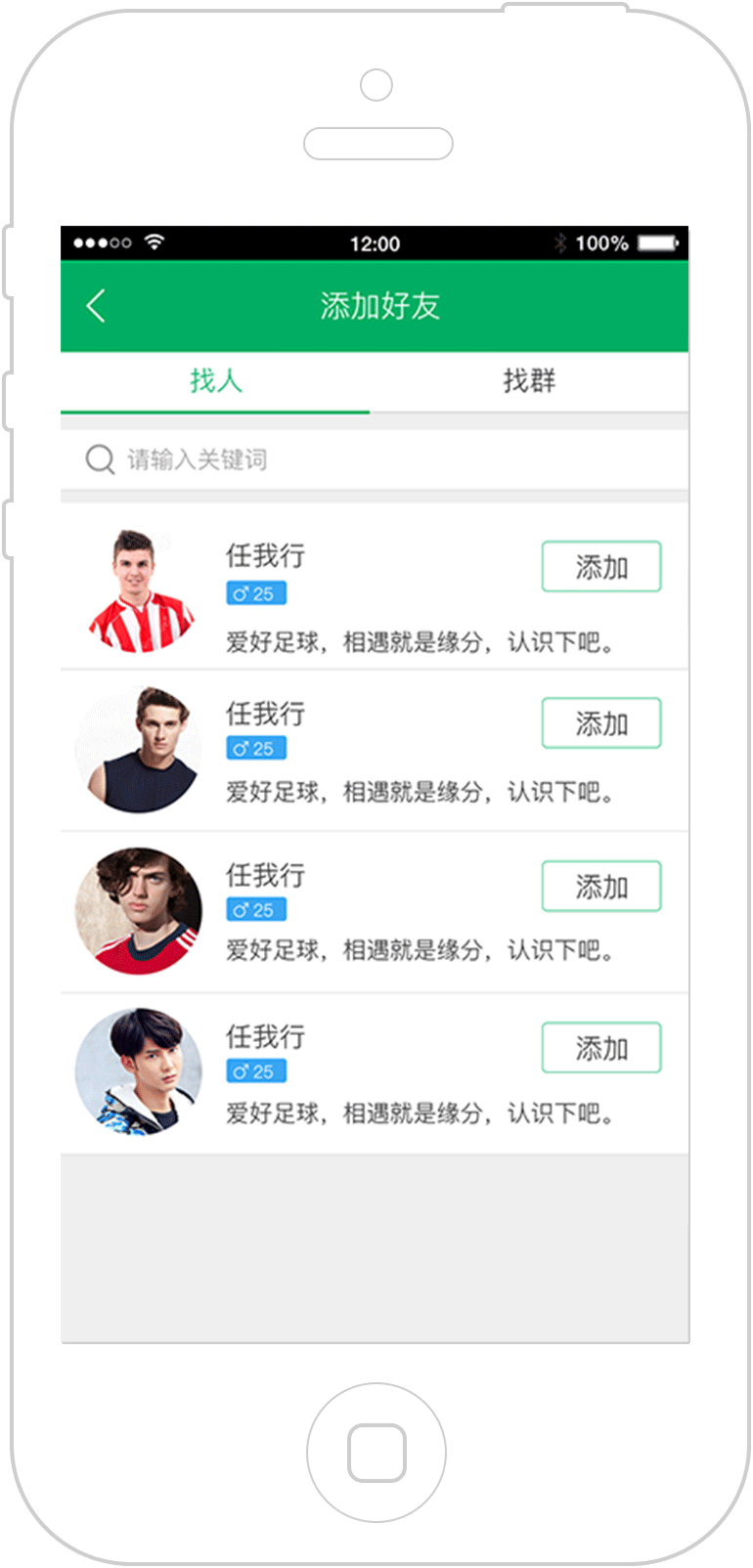Open profile of black sleeveless top user
The height and width of the screenshot is (1568, 753).
coord(139,749)
